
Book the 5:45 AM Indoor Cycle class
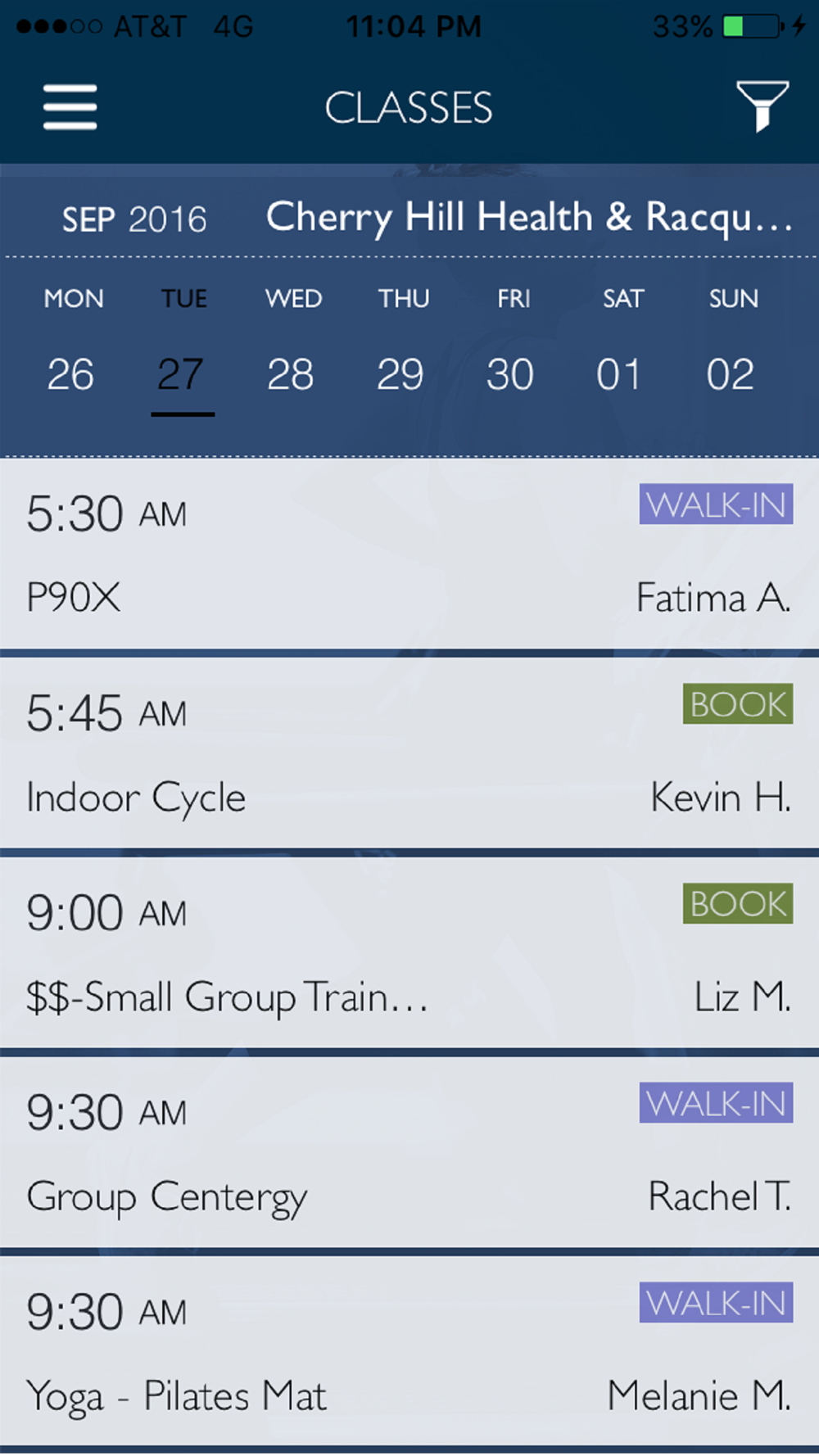point(738,703)
